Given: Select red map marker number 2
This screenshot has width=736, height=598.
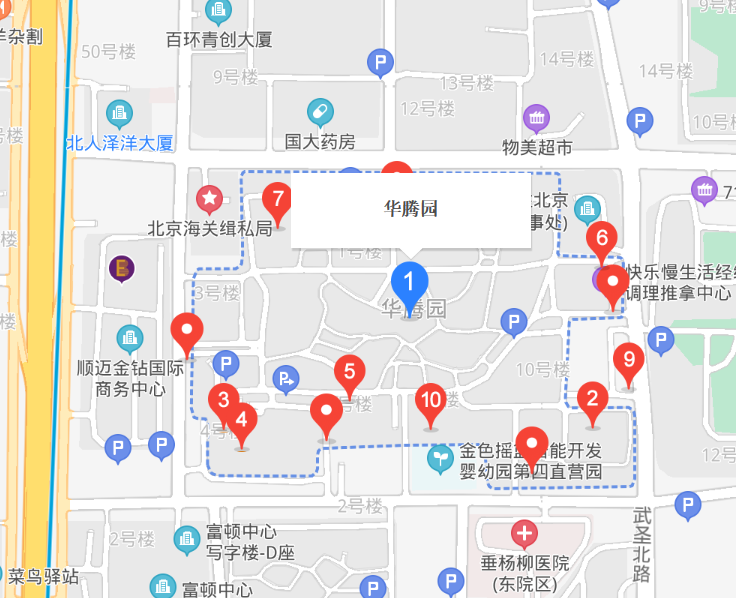Looking at the screenshot, I should click(x=592, y=401).
